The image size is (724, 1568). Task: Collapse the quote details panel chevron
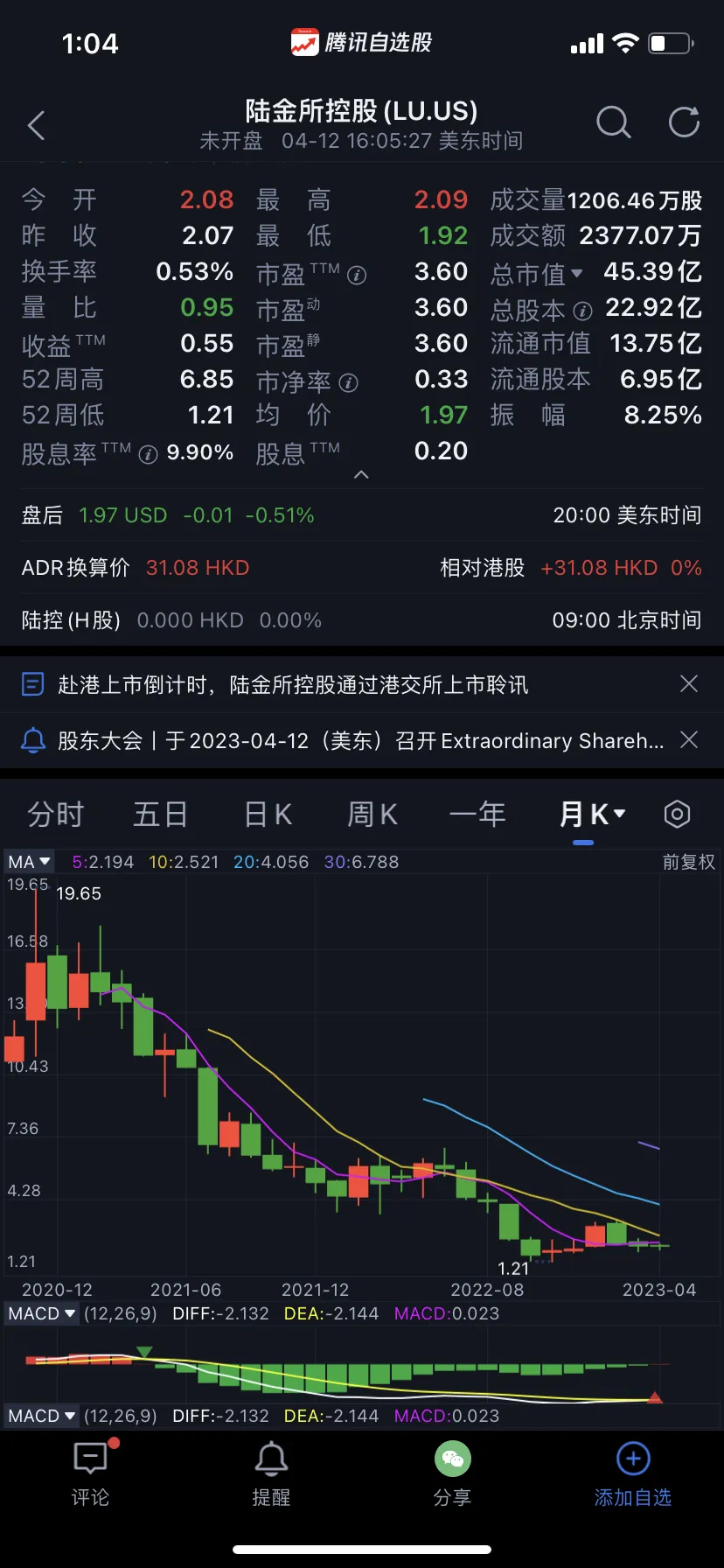[361, 474]
